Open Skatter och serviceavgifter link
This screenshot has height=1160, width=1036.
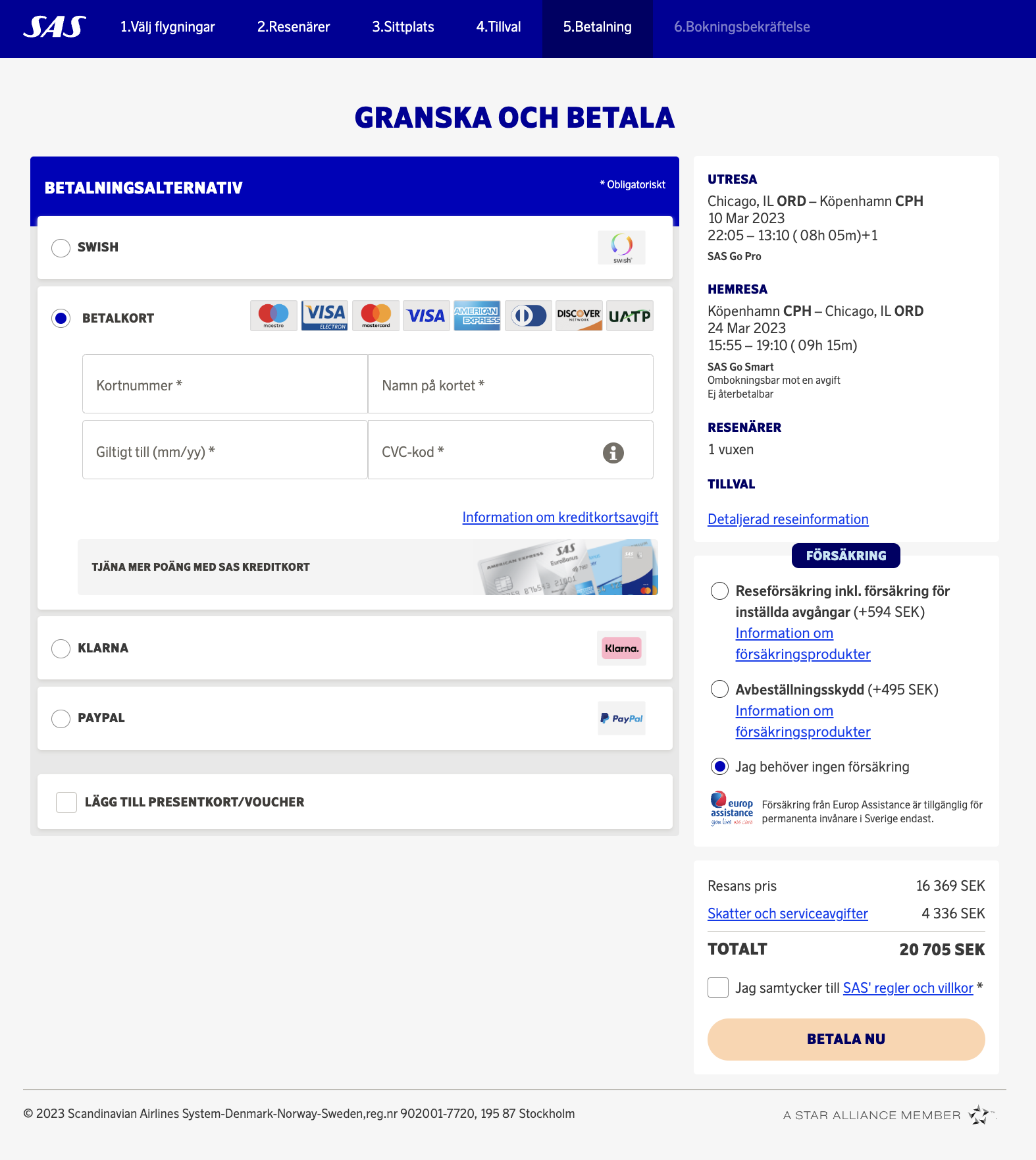(787, 914)
